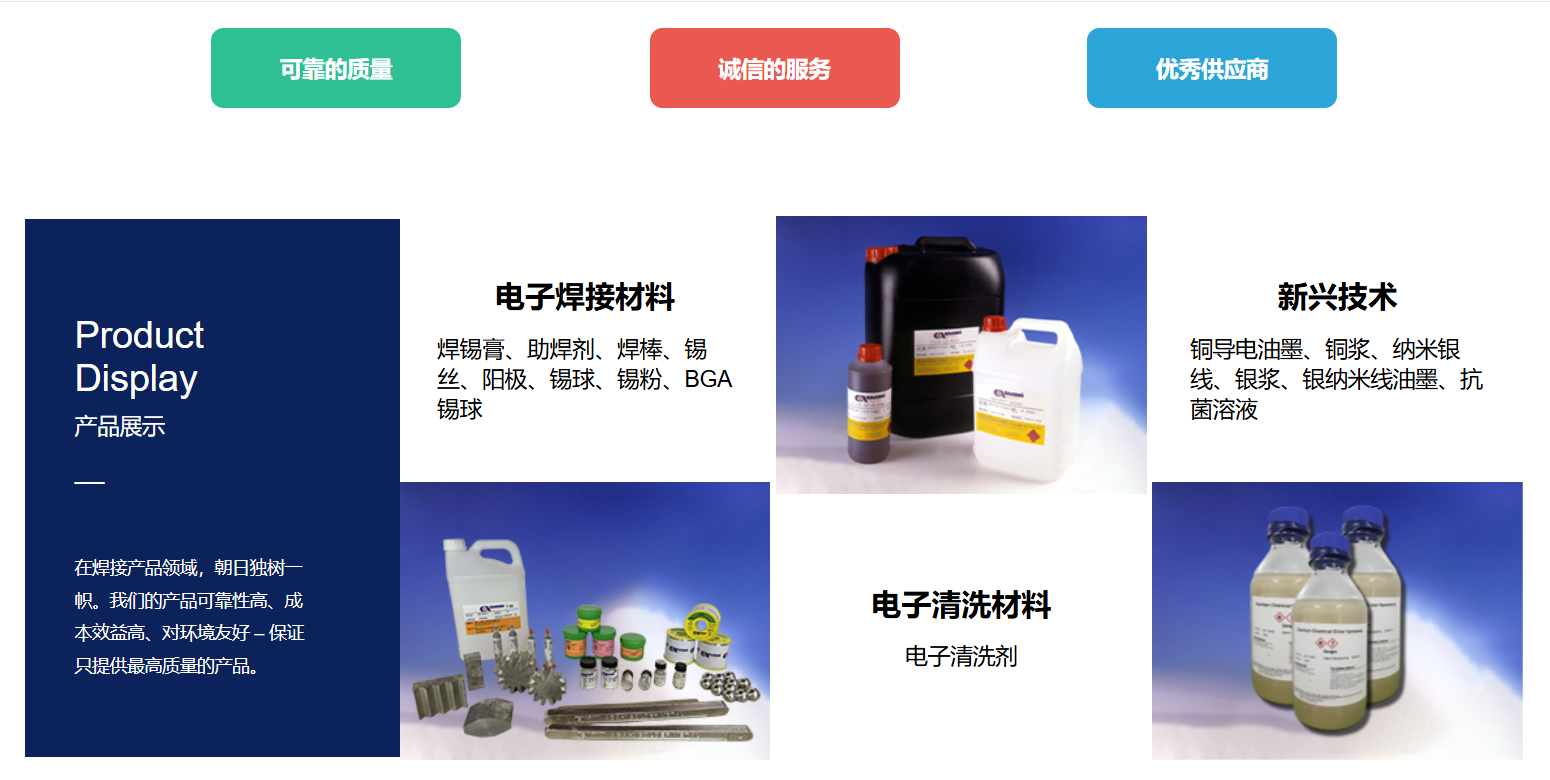Open the cleaning chemicals photo tile
The image size is (1550, 780).
click(x=961, y=355)
